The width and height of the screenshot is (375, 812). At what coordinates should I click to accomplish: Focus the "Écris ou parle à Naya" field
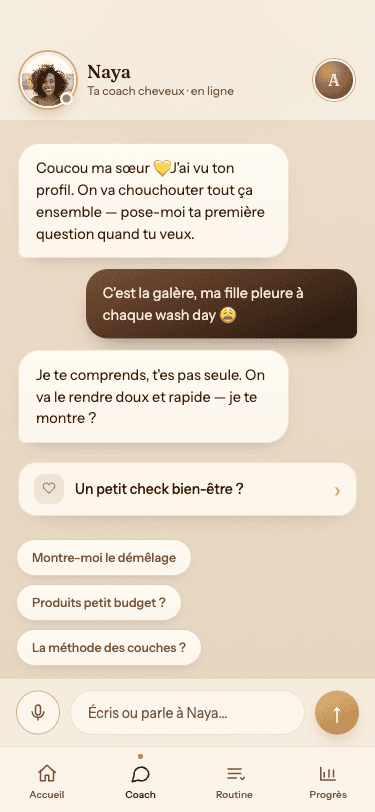click(x=187, y=713)
